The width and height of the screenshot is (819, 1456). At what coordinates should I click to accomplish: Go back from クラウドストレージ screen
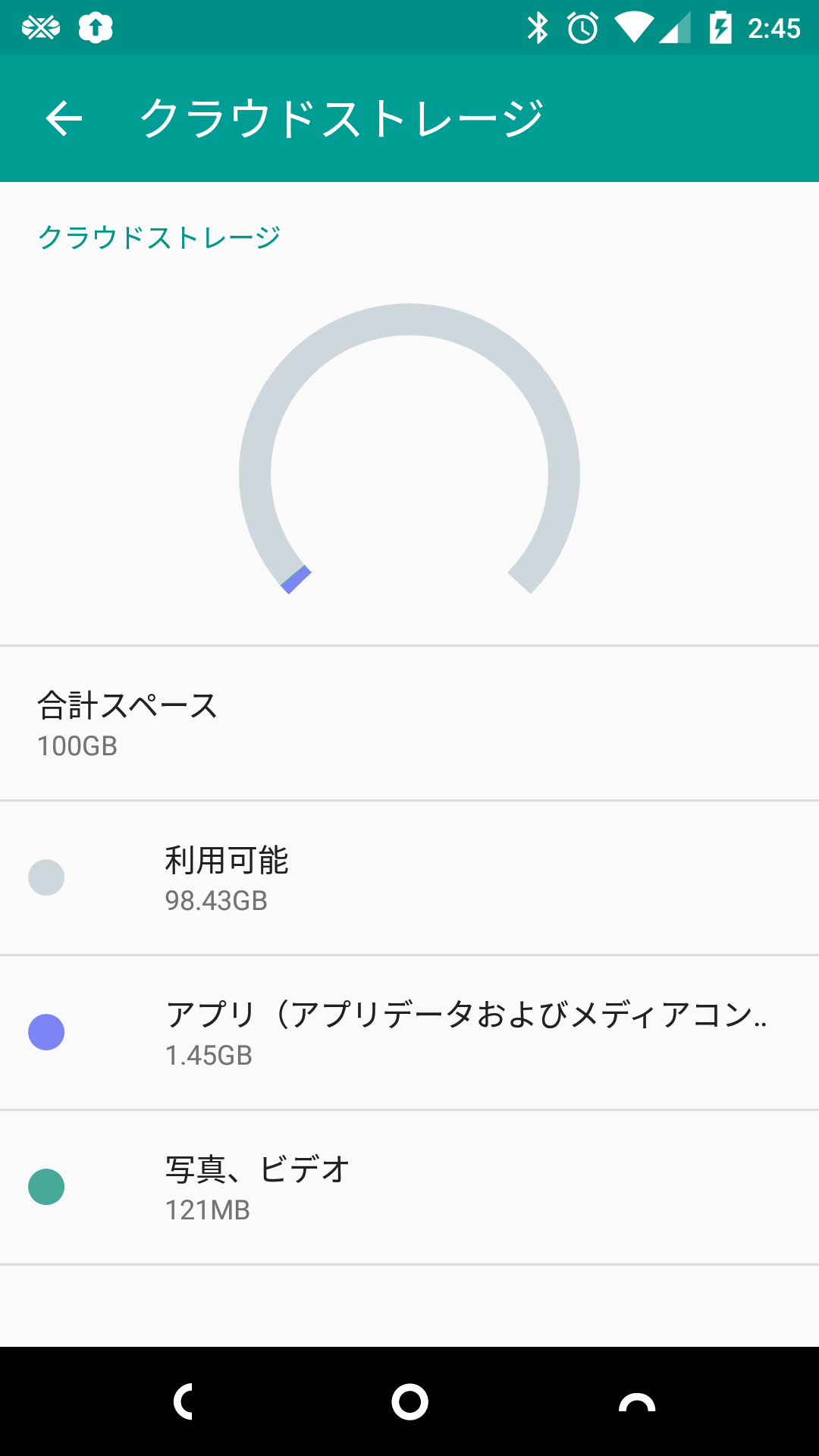coord(64,118)
